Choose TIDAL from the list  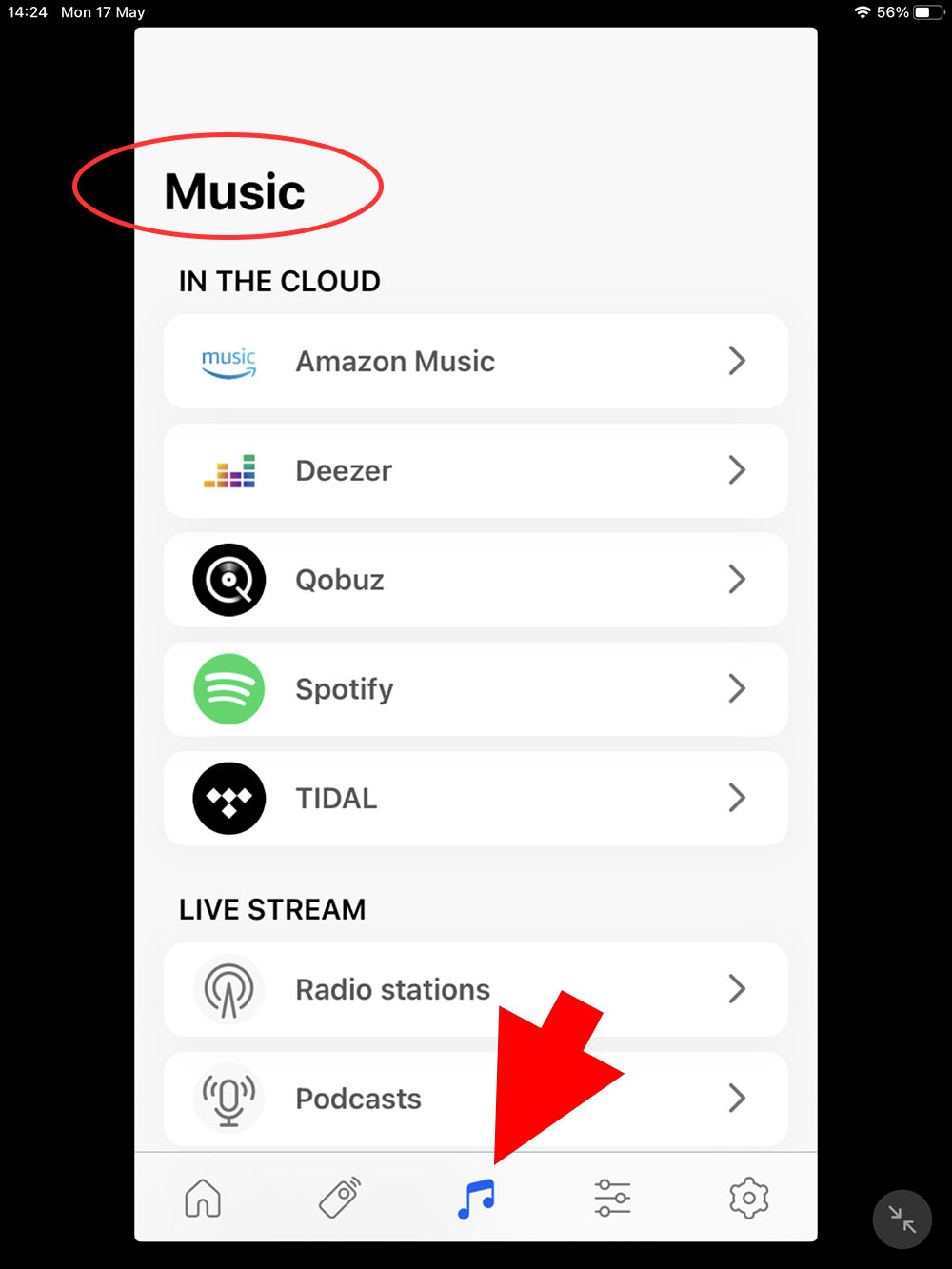[474, 799]
